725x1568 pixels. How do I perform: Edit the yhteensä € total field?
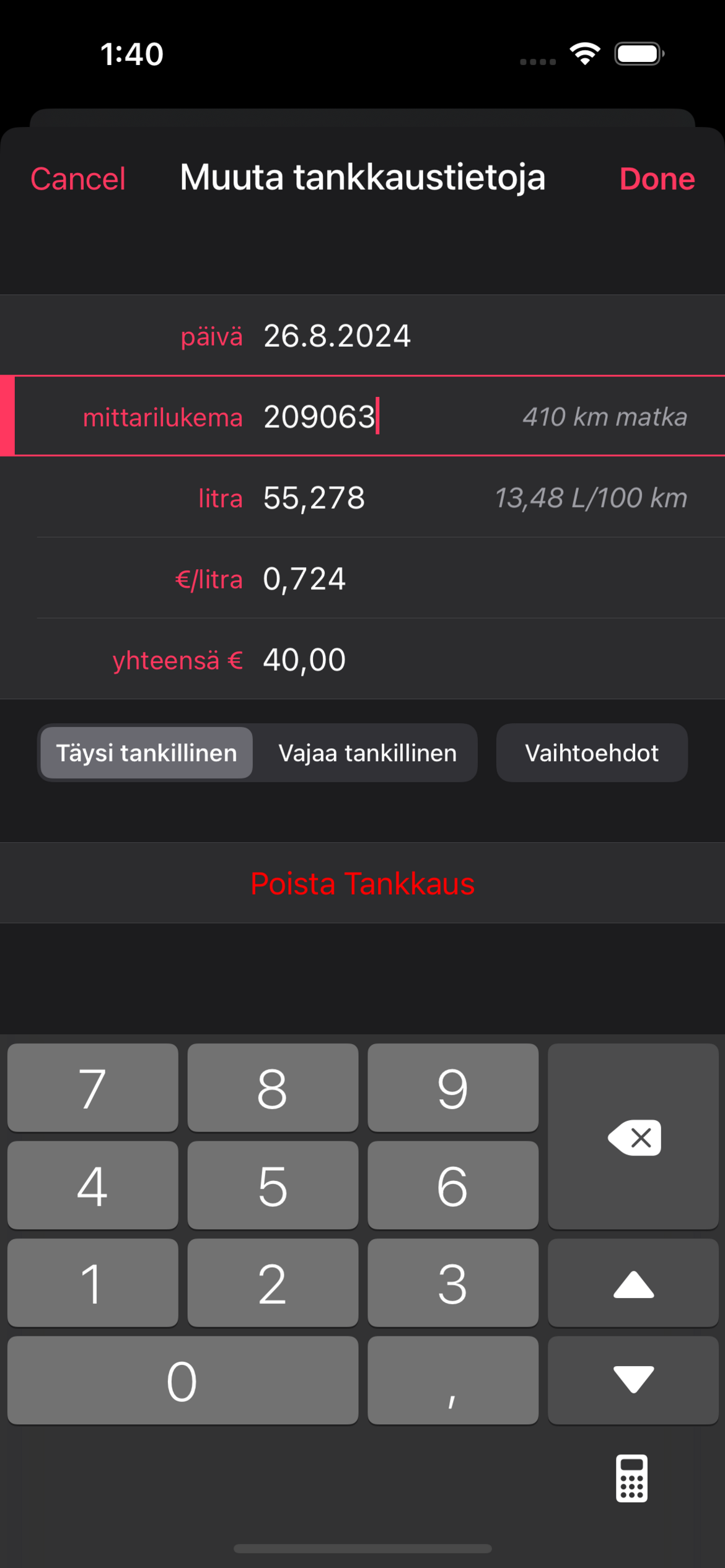coord(362,660)
